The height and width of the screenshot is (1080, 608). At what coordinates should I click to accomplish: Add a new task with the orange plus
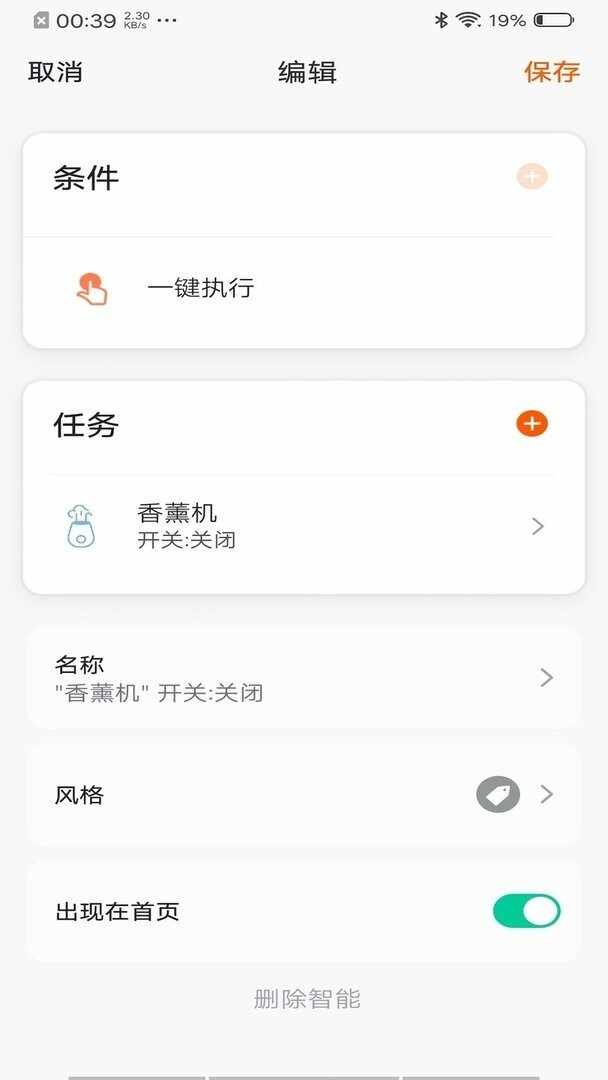[x=532, y=424]
